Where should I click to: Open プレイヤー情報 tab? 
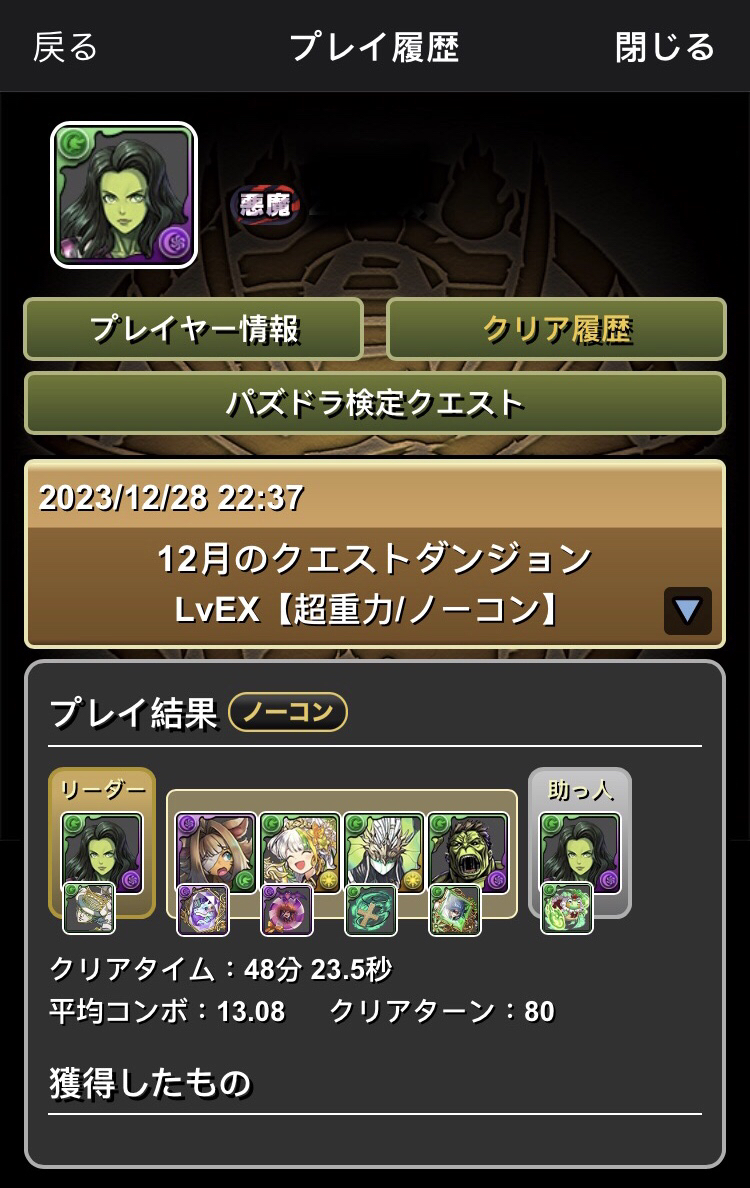(x=194, y=329)
